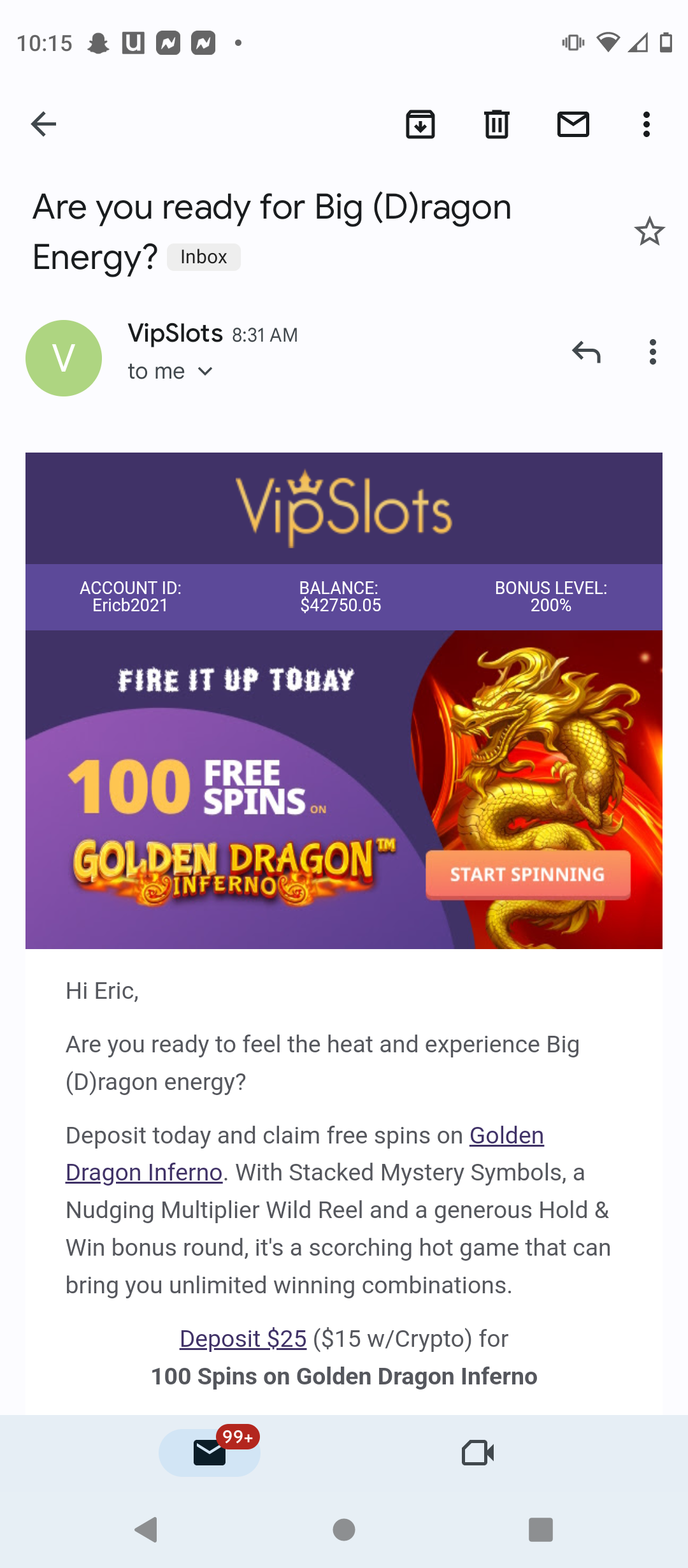688x1568 pixels.
Task: Open the VipSlots sender avatar
Action: pyautogui.click(x=64, y=358)
